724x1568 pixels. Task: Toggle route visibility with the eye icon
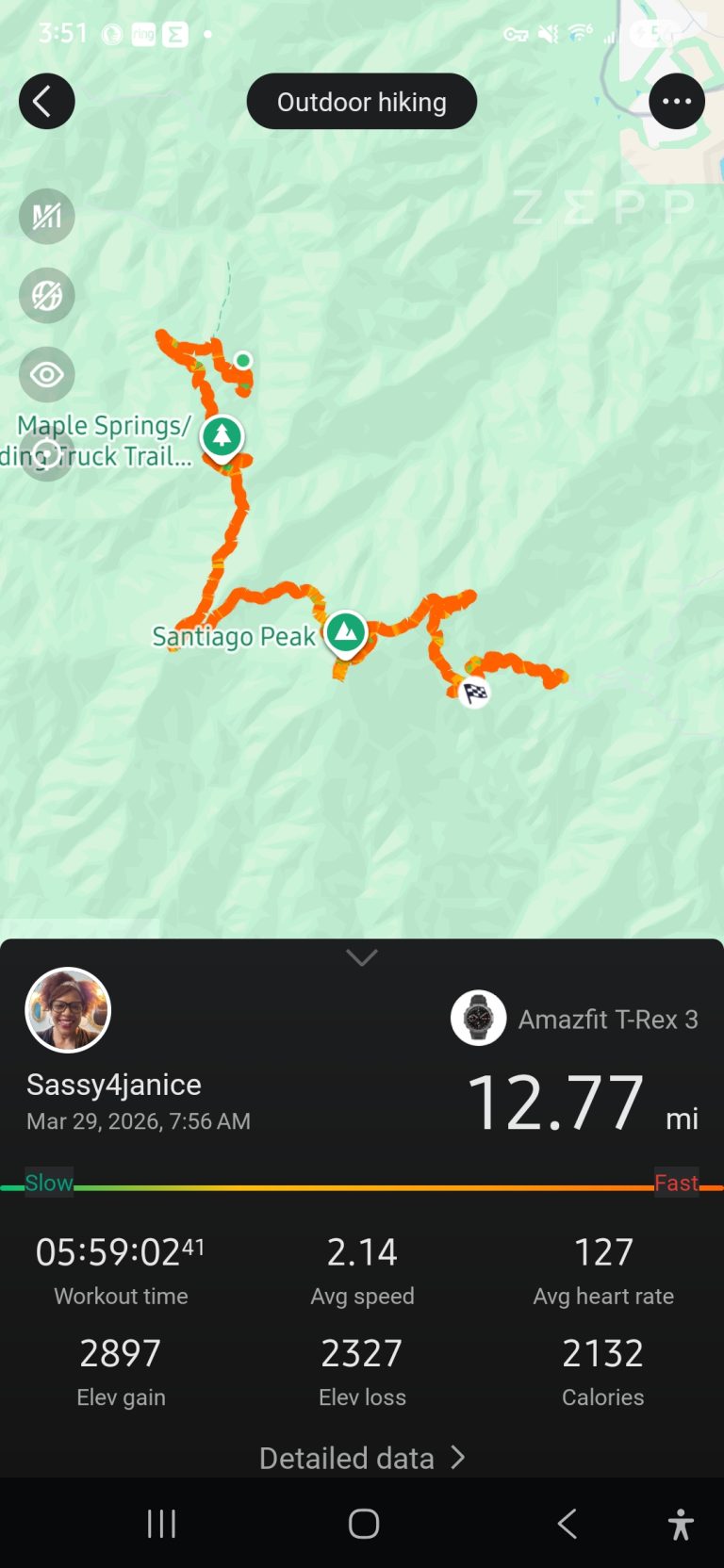(46, 375)
